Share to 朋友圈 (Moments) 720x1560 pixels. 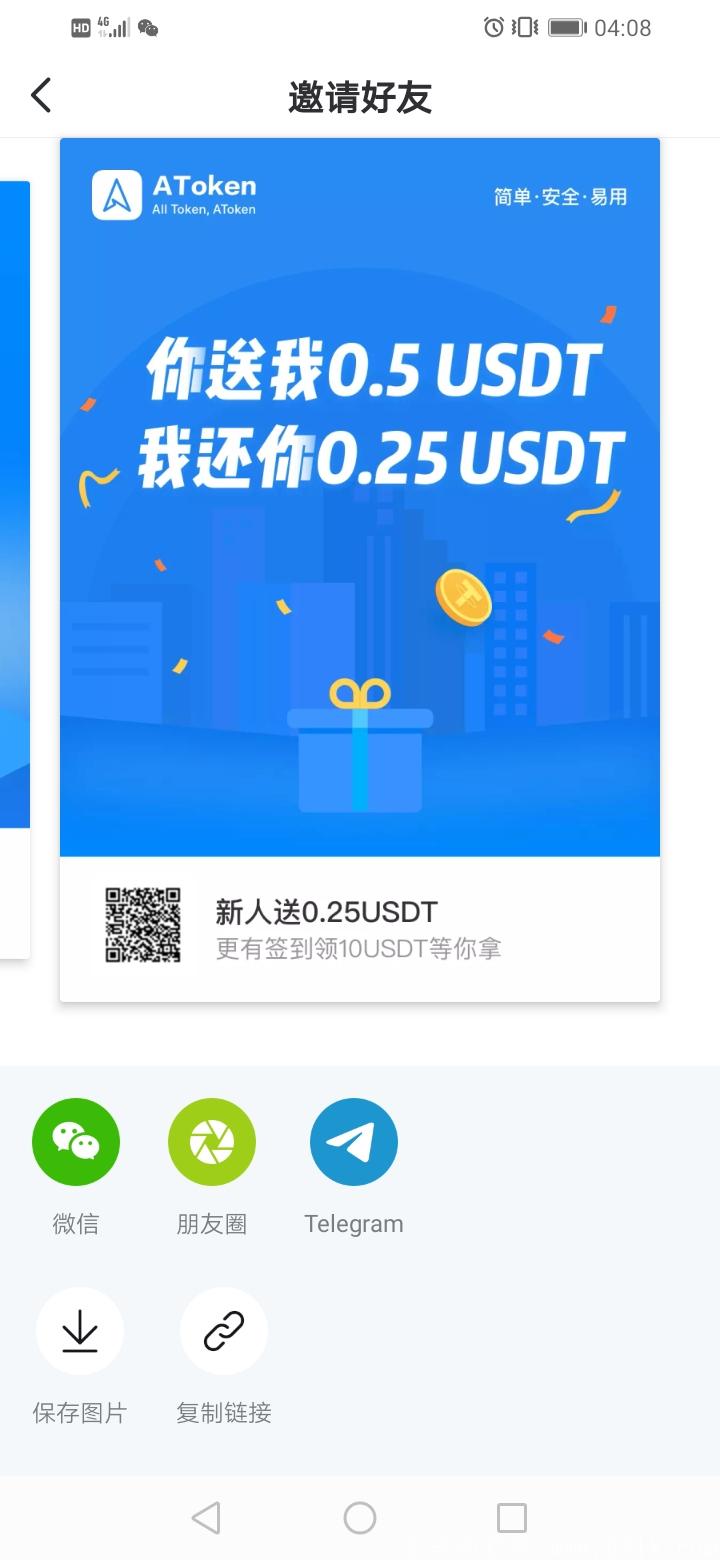[211, 1142]
